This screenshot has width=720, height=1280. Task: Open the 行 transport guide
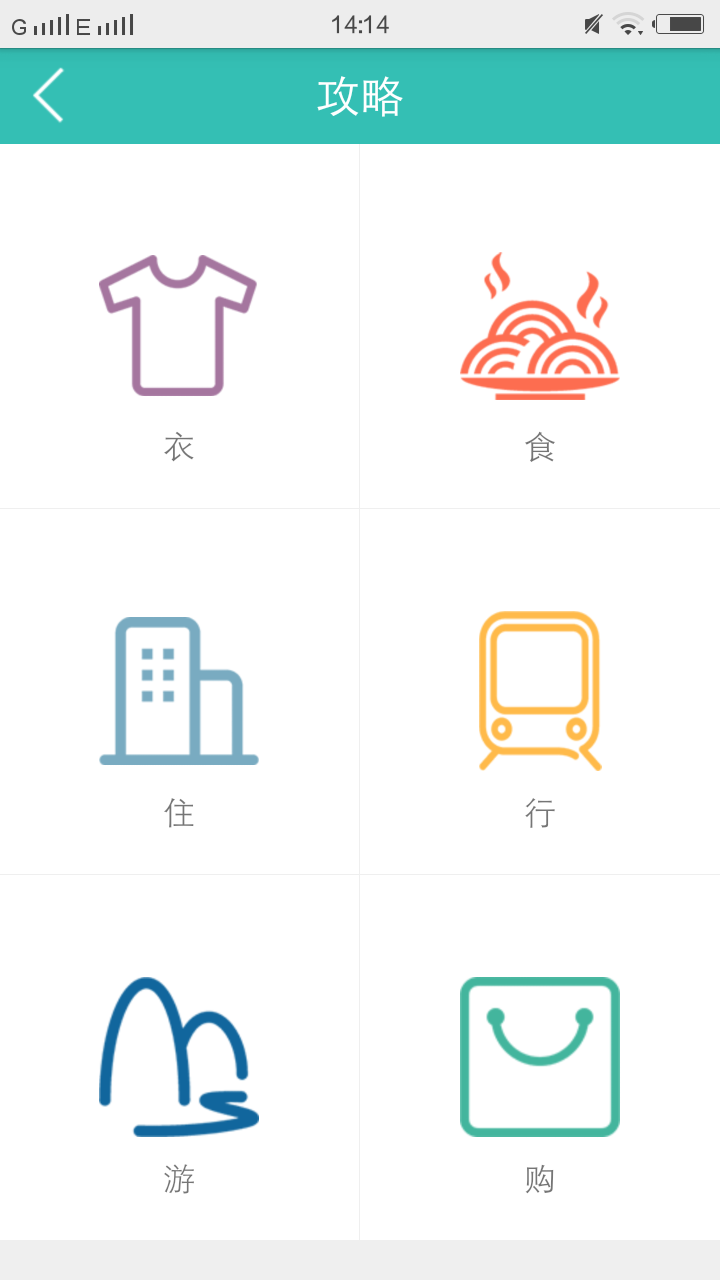point(540,692)
